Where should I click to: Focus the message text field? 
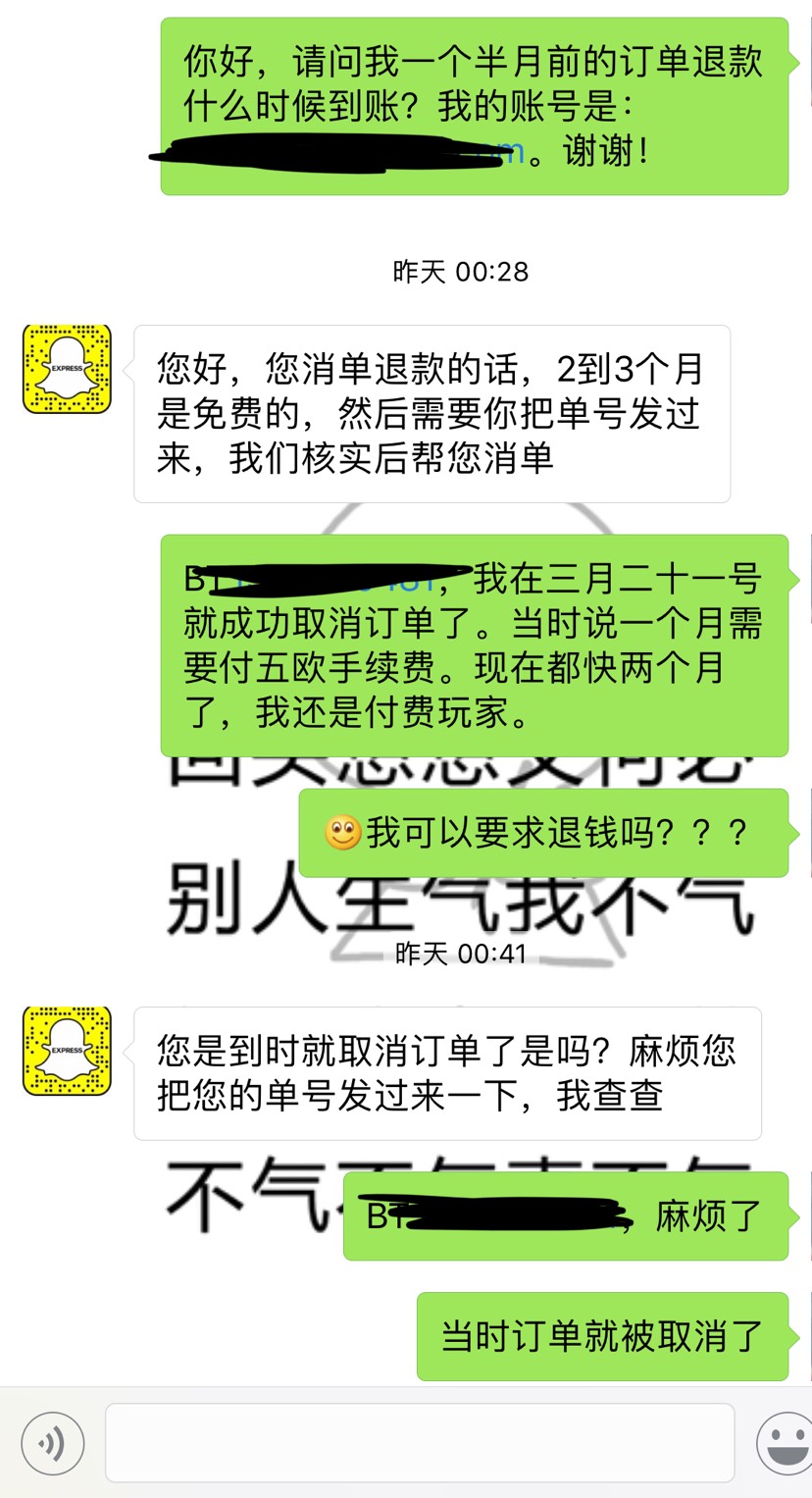point(420,1442)
